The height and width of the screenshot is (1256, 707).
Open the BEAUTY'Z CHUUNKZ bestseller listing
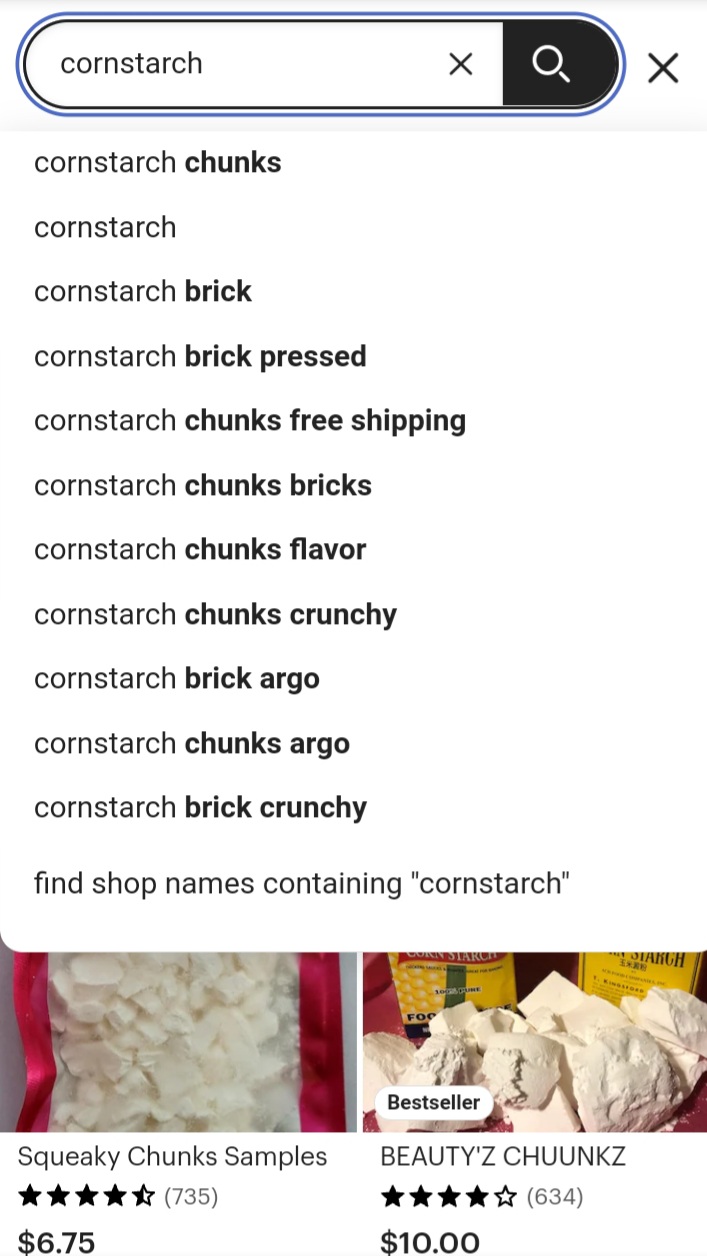point(534,1100)
